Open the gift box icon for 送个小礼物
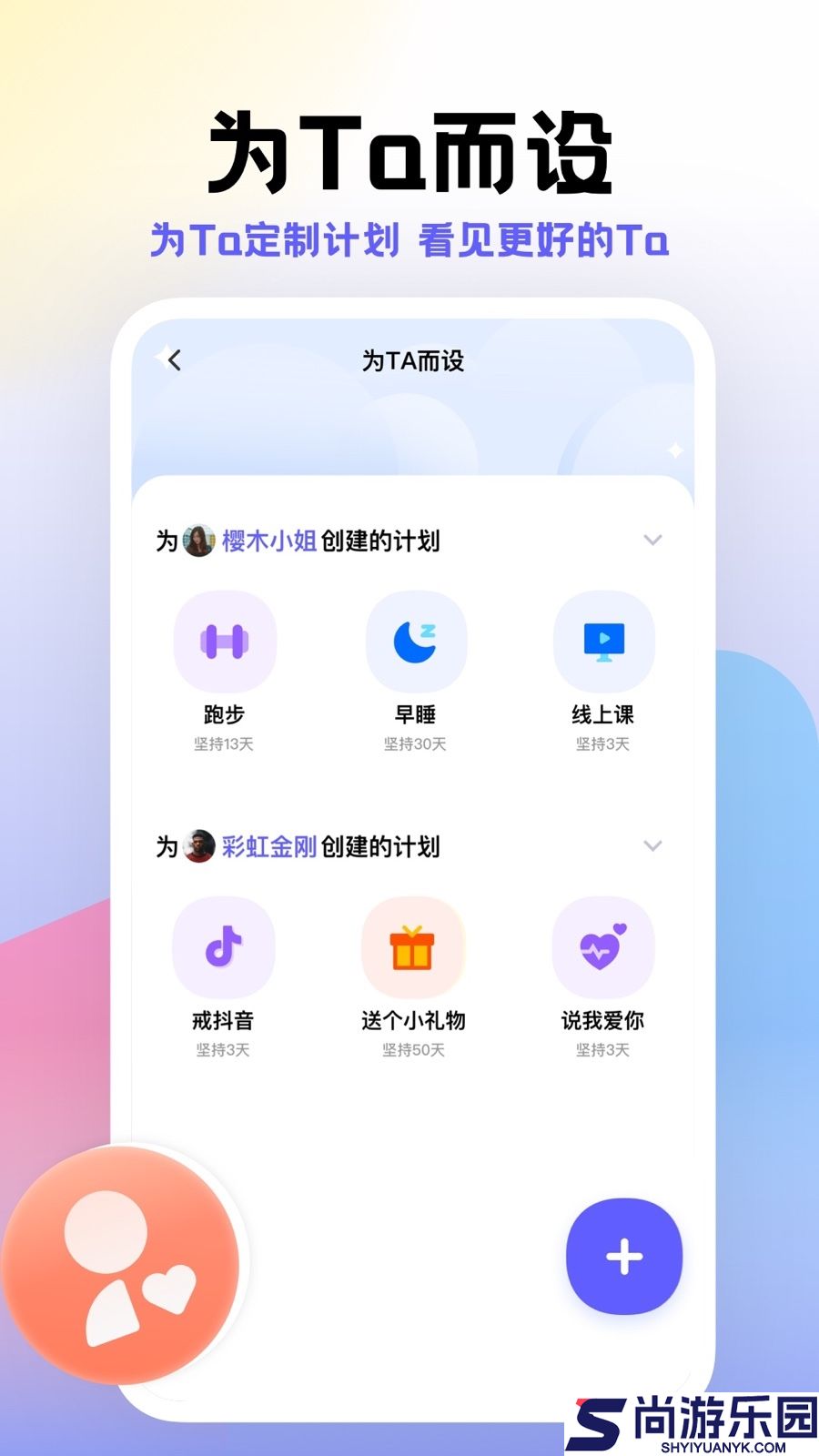 point(414,946)
